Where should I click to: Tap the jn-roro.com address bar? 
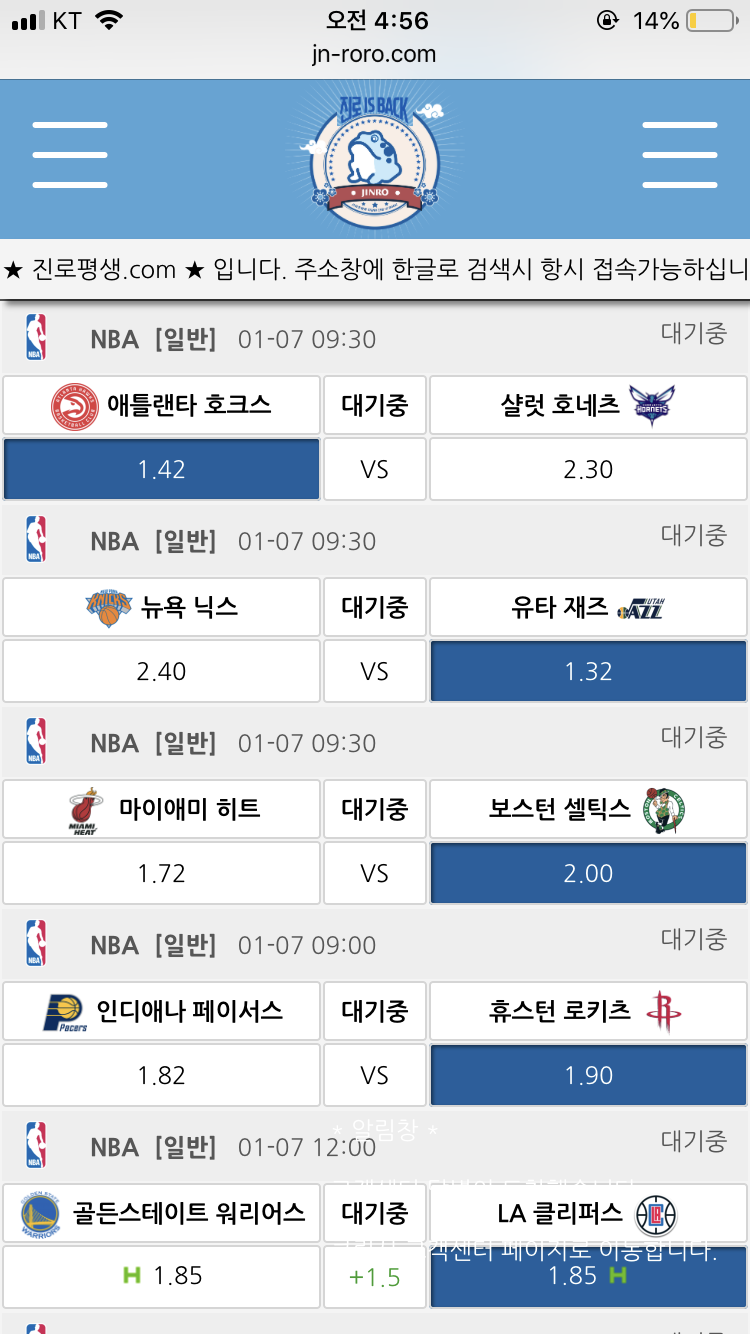coord(374,54)
